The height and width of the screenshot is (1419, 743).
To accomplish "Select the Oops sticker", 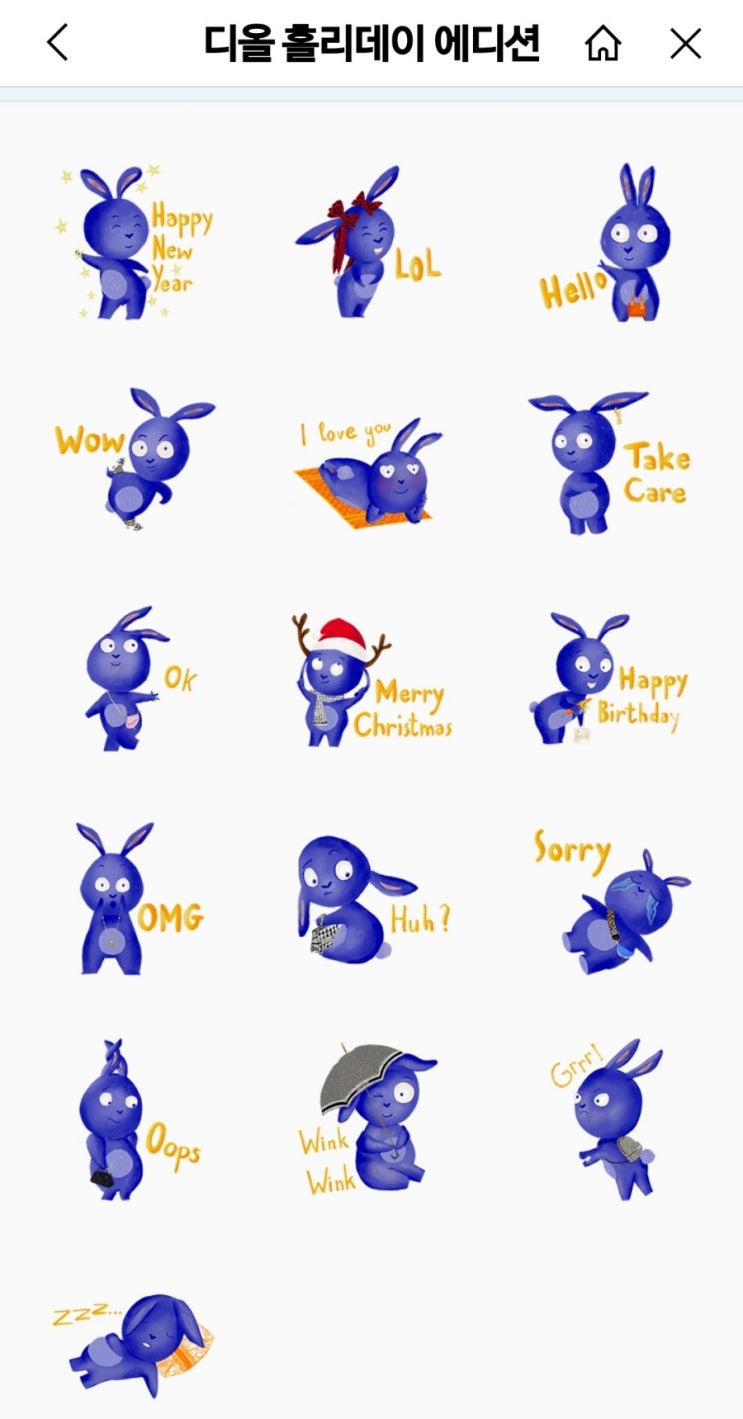I will click(138, 1120).
